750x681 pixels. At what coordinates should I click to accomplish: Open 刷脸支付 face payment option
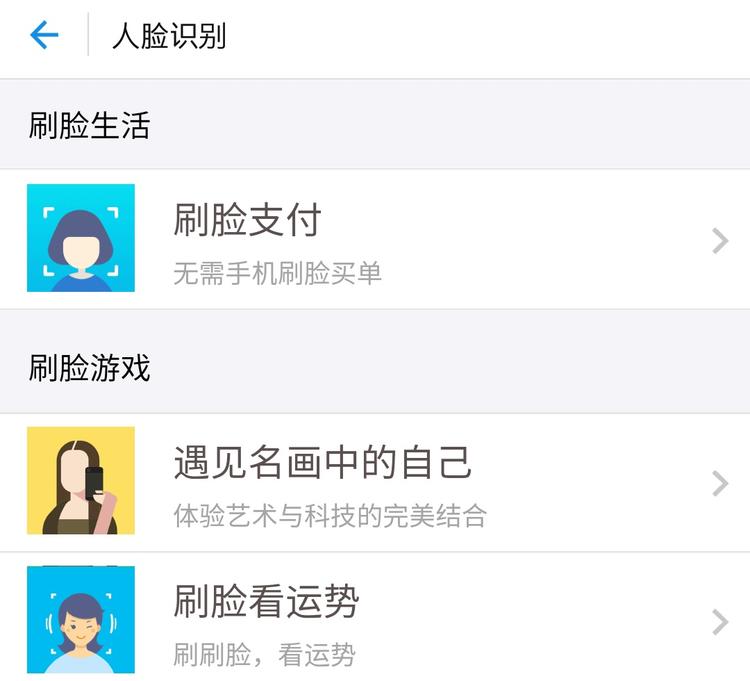[375, 240]
